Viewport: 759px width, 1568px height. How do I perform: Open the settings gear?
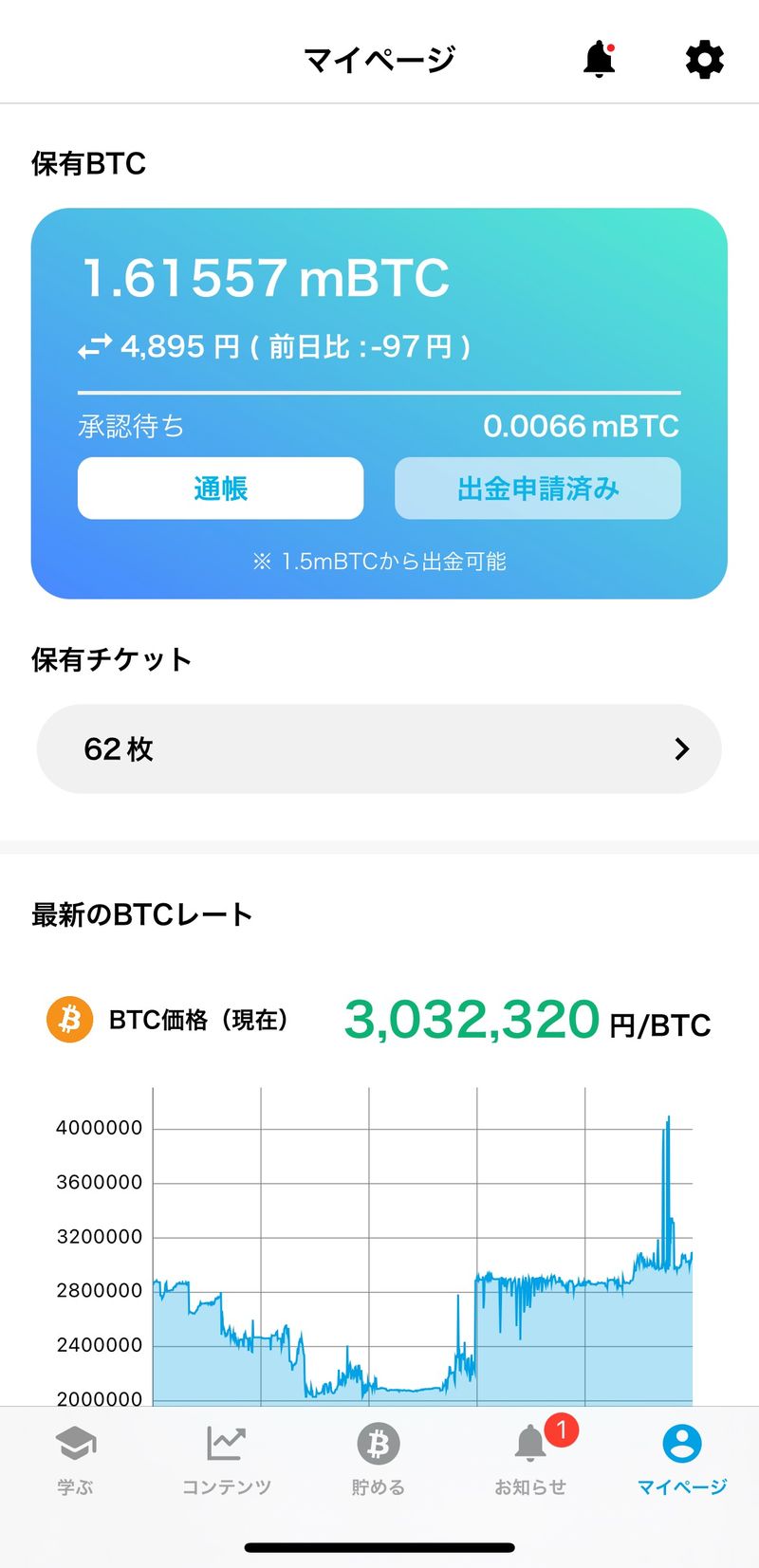(704, 60)
